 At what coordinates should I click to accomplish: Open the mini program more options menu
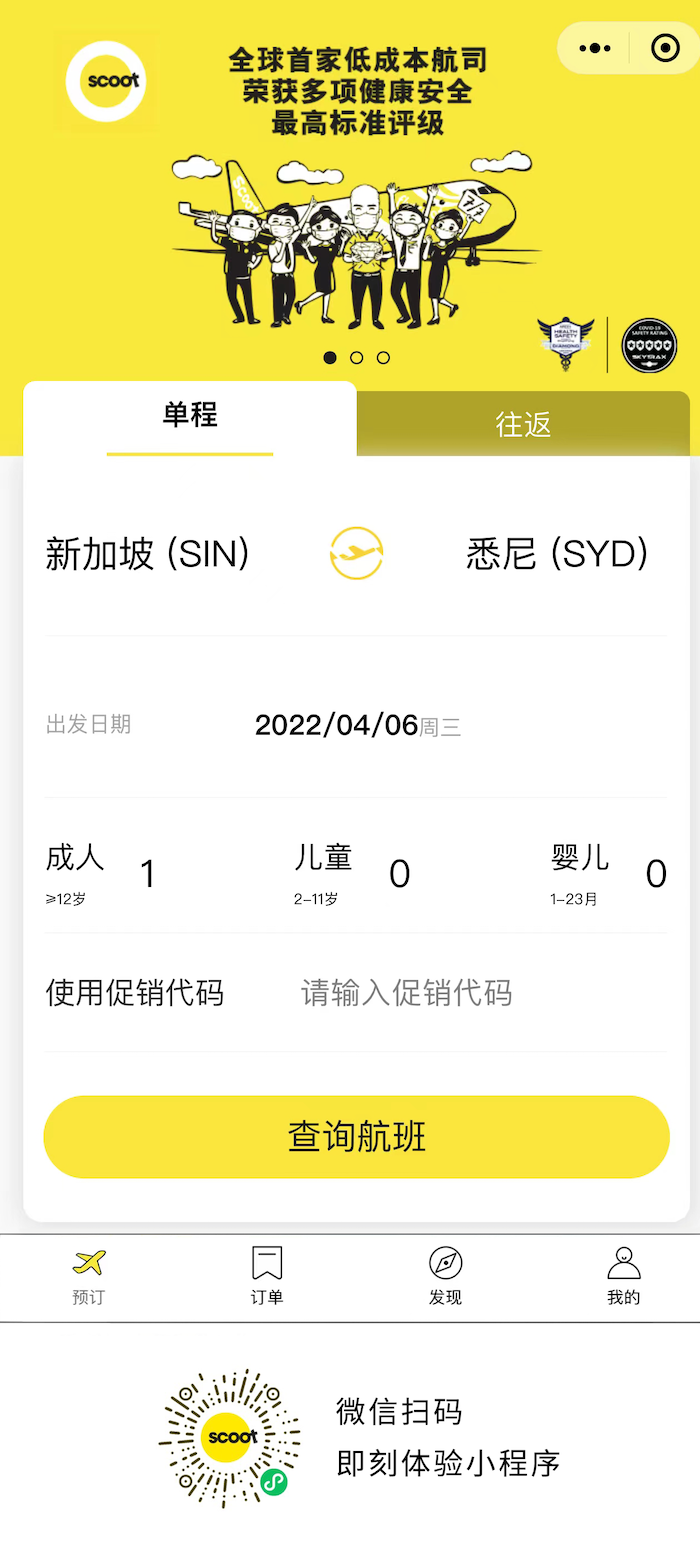[594, 48]
